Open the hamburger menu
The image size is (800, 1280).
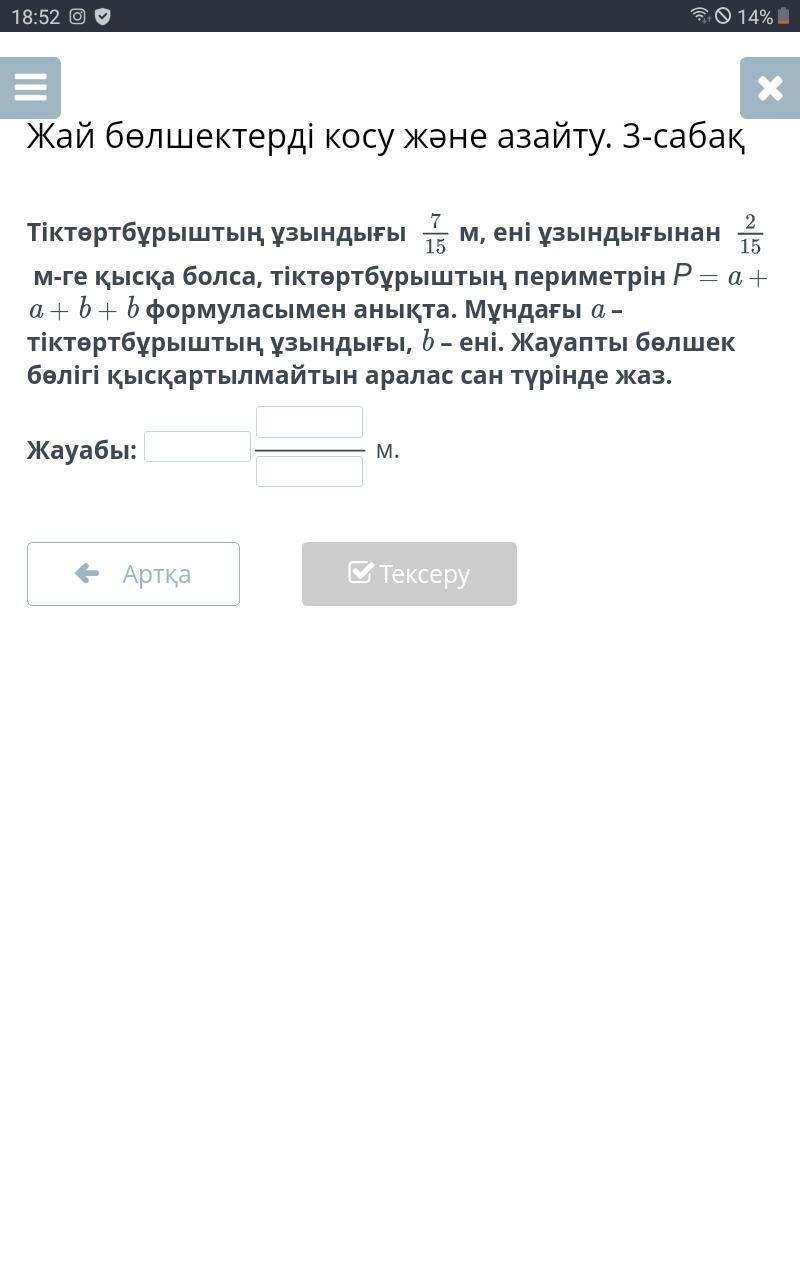pyautogui.click(x=30, y=88)
